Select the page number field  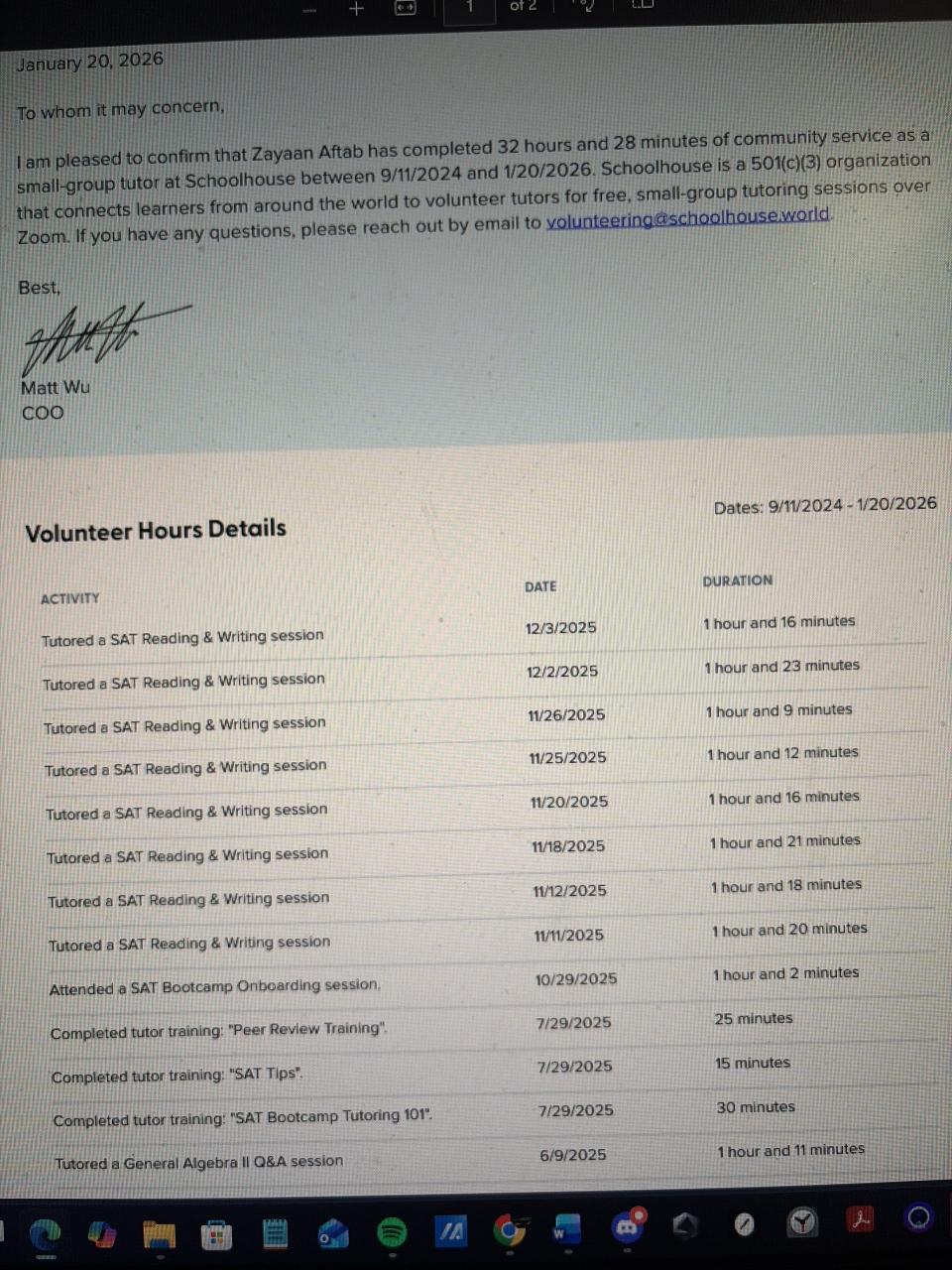(x=469, y=8)
